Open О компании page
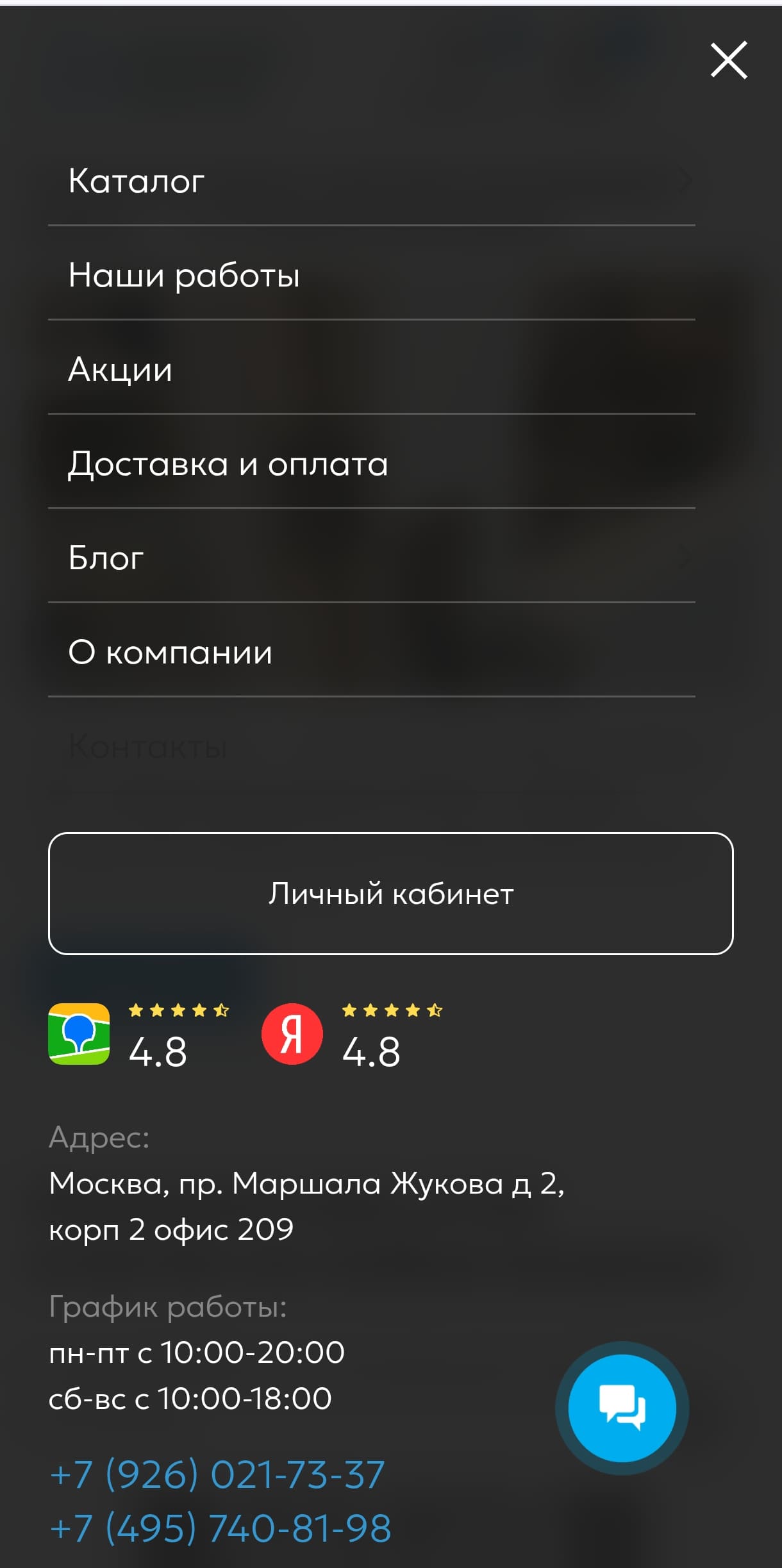 (372, 651)
